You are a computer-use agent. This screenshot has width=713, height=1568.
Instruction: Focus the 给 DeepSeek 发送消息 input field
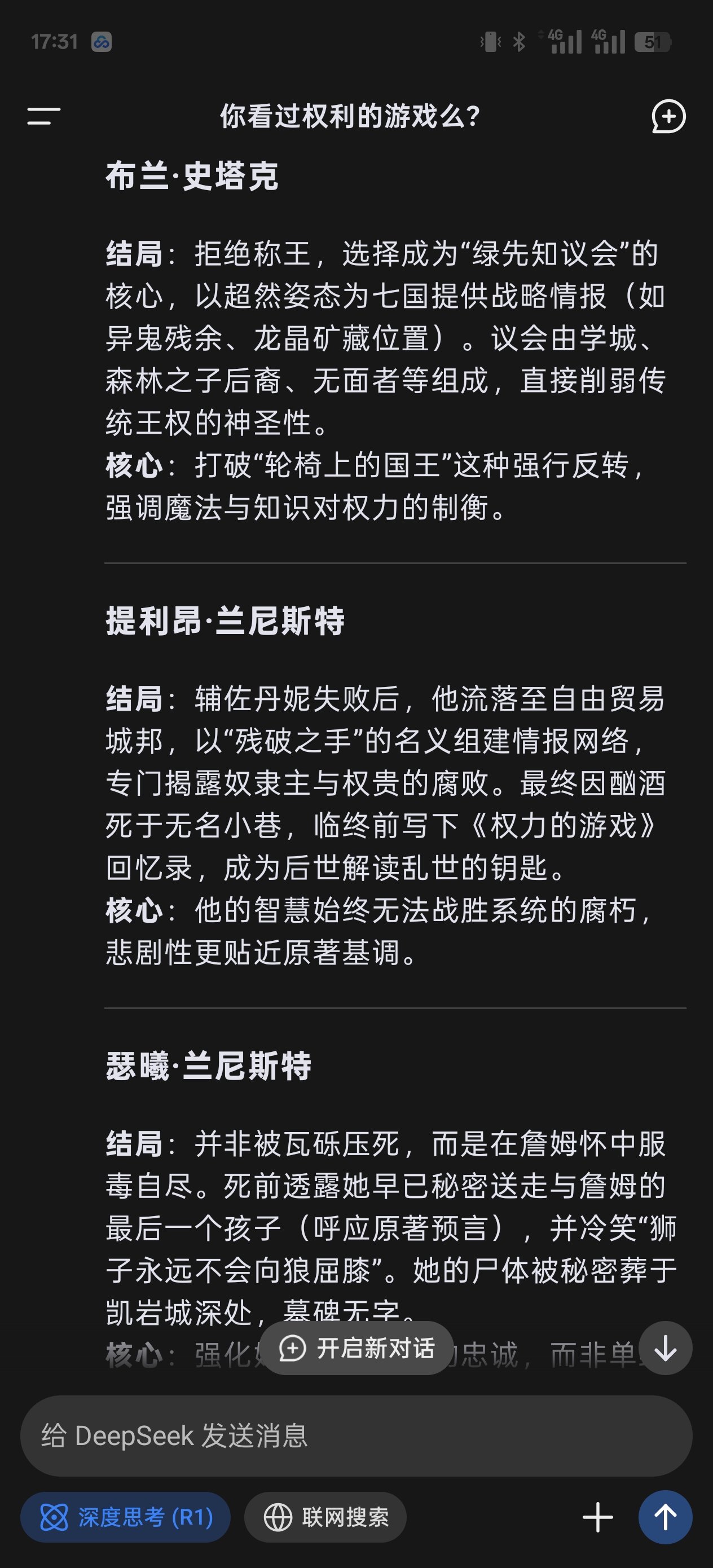(x=356, y=1435)
